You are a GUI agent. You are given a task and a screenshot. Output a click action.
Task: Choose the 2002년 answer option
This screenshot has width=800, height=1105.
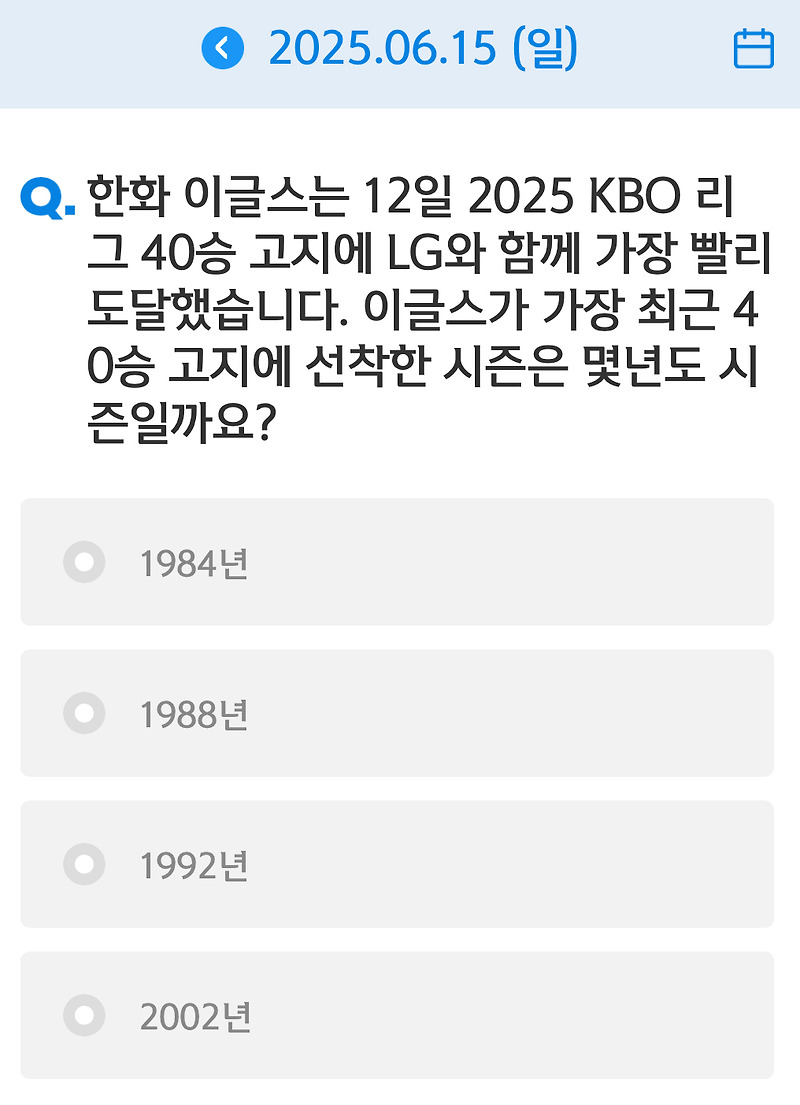[x=400, y=1016]
